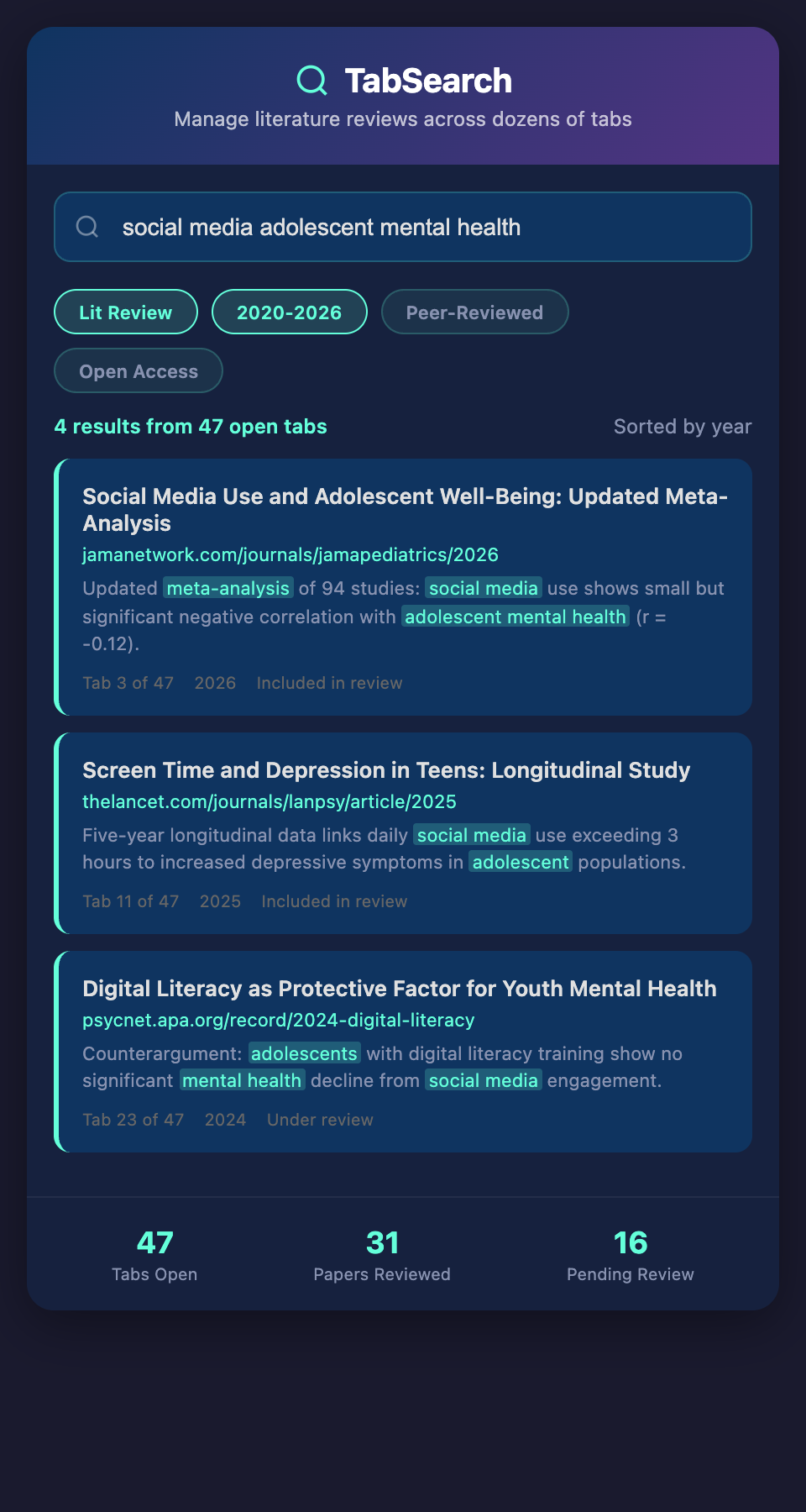
Task: Open the jamanetwork.com article link
Action: tap(290, 554)
